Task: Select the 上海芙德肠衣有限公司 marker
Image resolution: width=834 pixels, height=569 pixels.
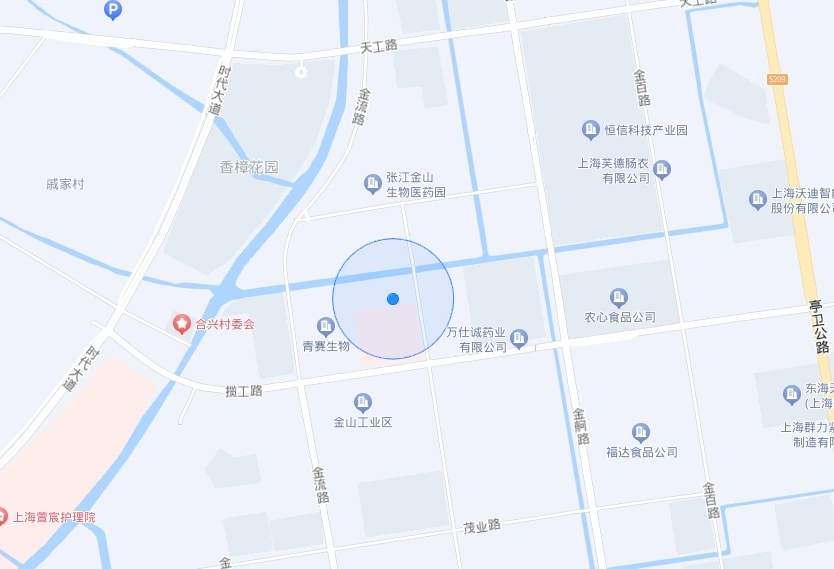Action: (661, 170)
